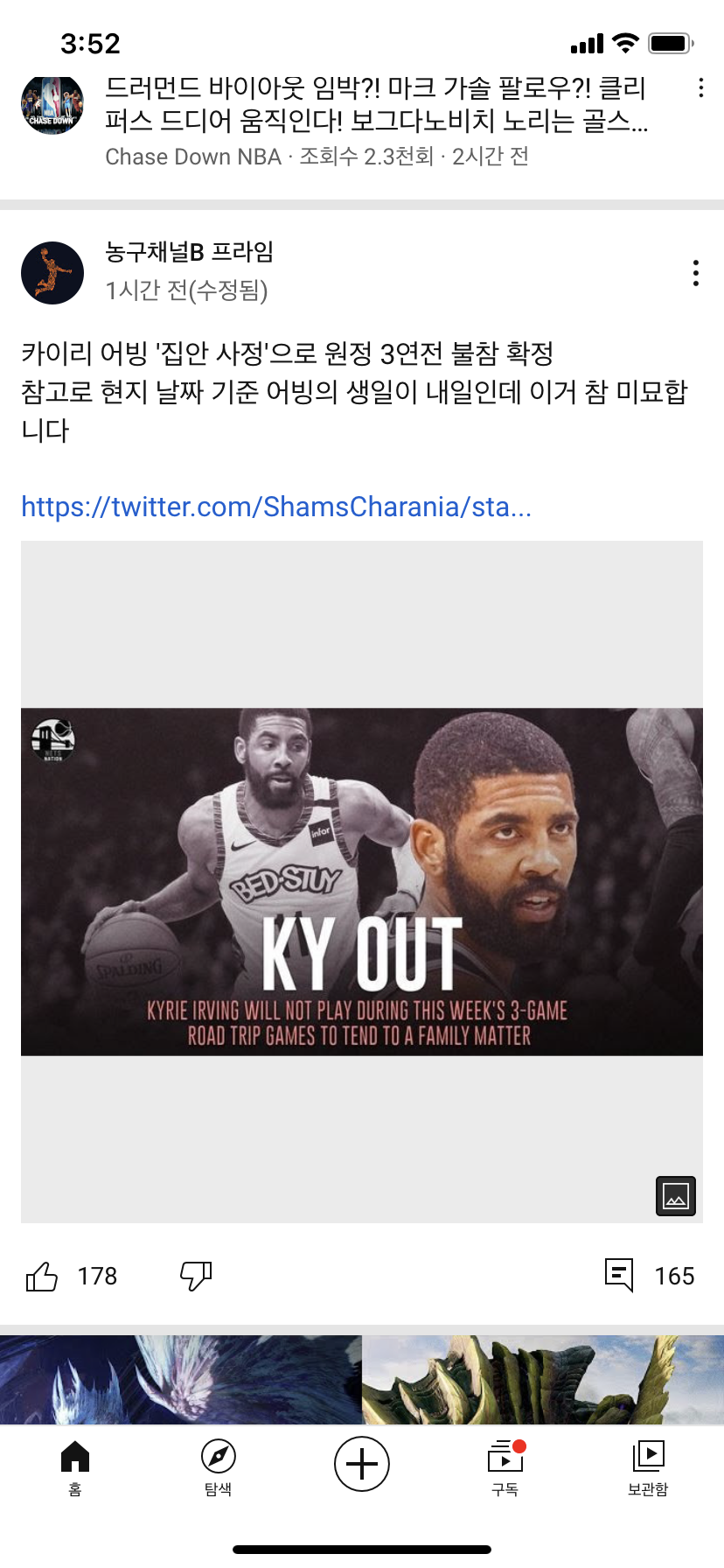Open overflow menu for Chase Down NBA video
The height and width of the screenshot is (1568, 724).
(700, 87)
